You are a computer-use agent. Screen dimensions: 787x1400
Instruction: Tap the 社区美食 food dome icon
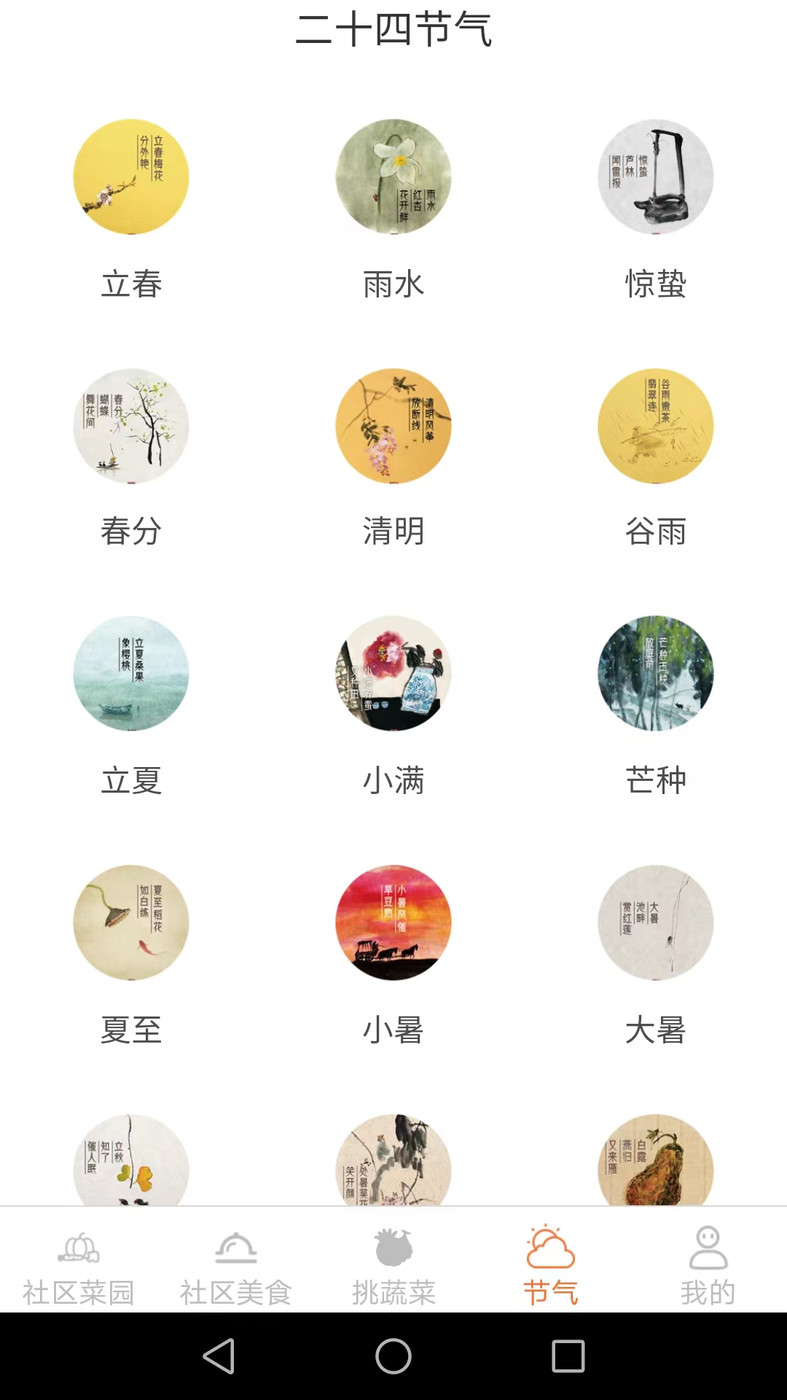pos(236,1248)
